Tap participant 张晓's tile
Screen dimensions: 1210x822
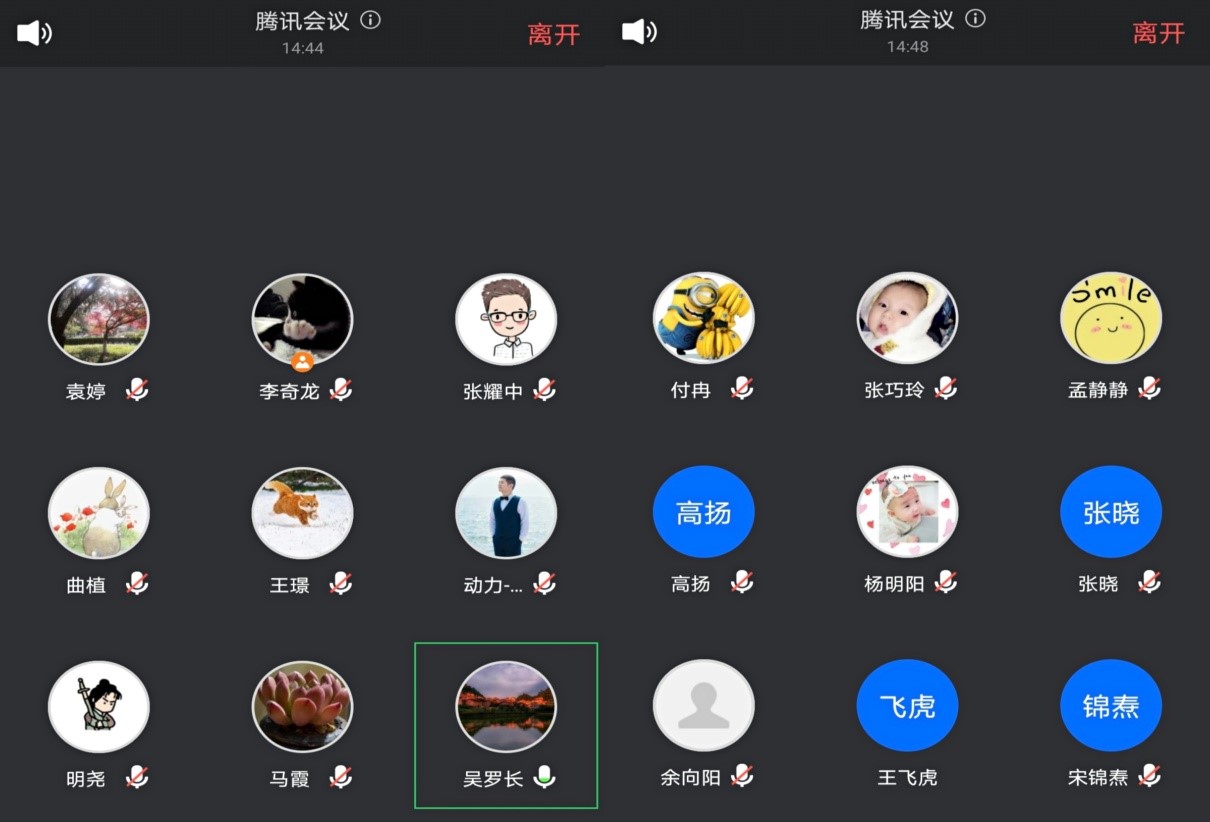pyautogui.click(x=1111, y=513)
